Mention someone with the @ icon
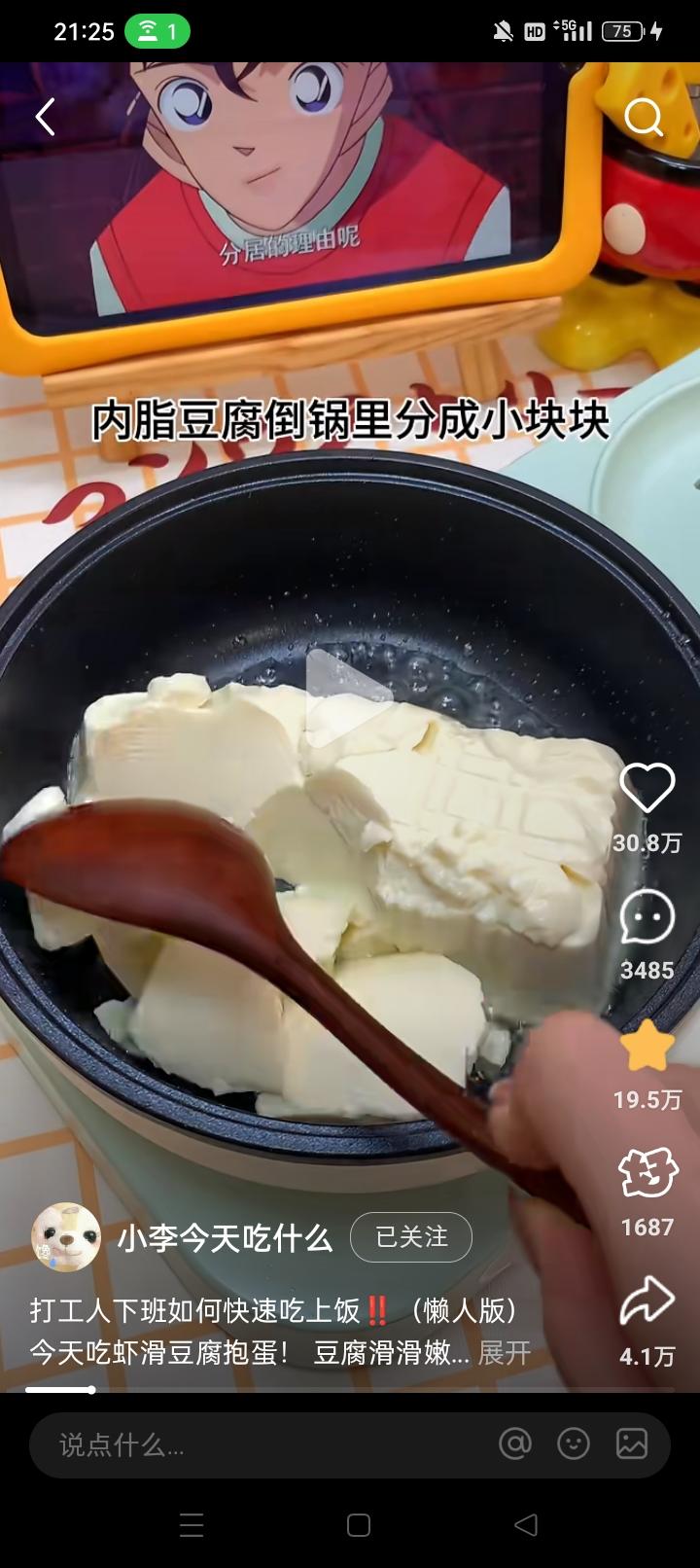The width and height of the screenshot is (700, 1568). [x=515, y=1444]
